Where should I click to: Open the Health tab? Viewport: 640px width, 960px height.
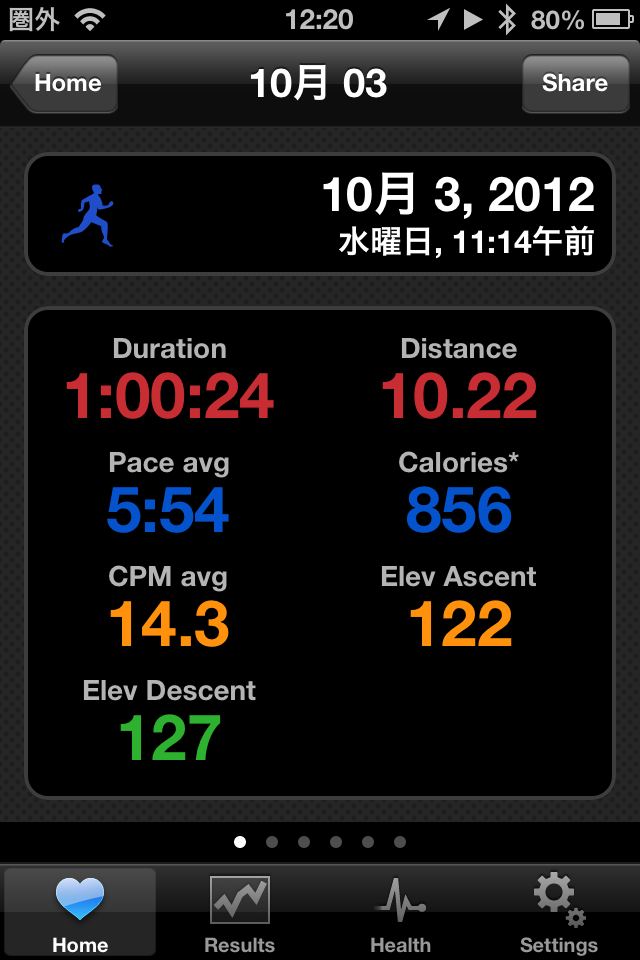coord(400,914)
